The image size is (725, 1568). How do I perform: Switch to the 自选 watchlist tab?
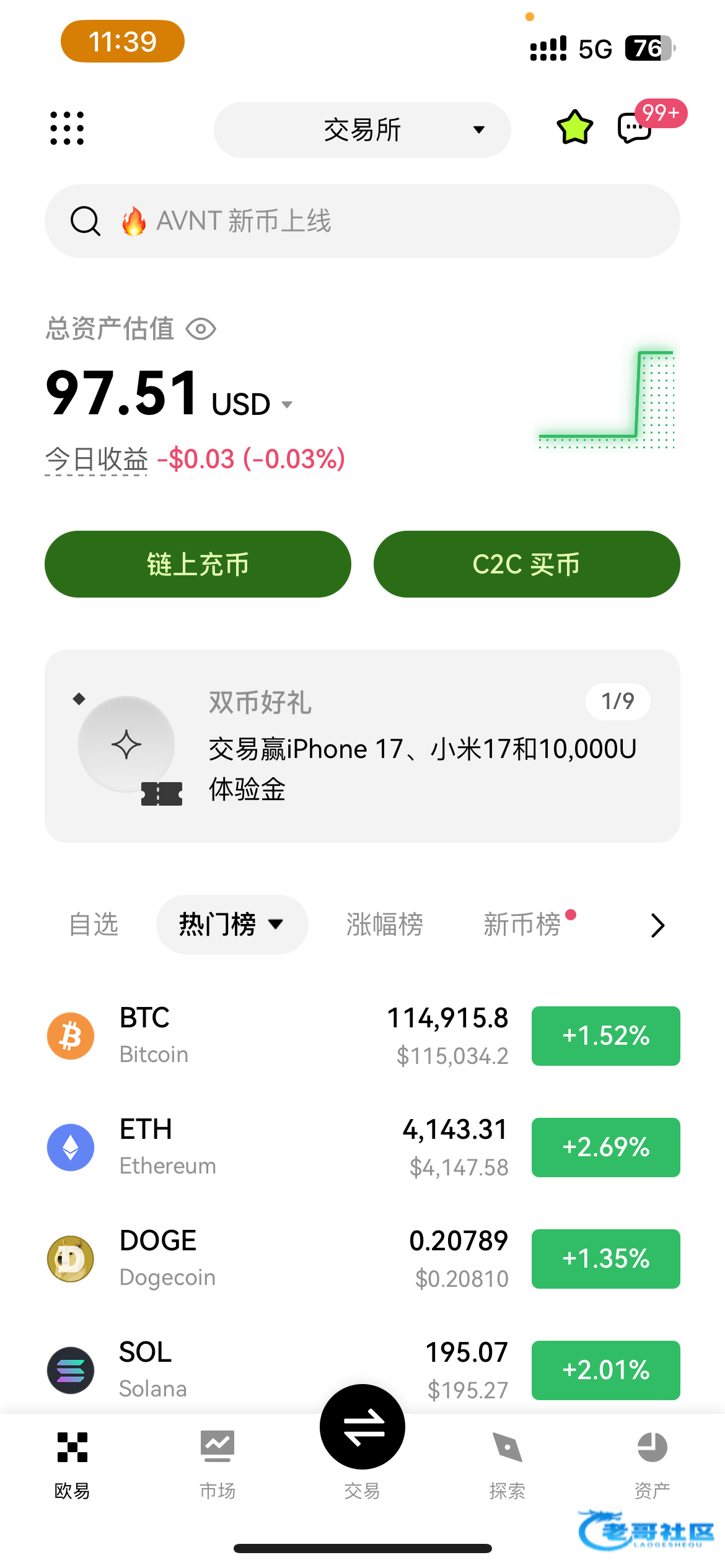[x=94, y=925]
